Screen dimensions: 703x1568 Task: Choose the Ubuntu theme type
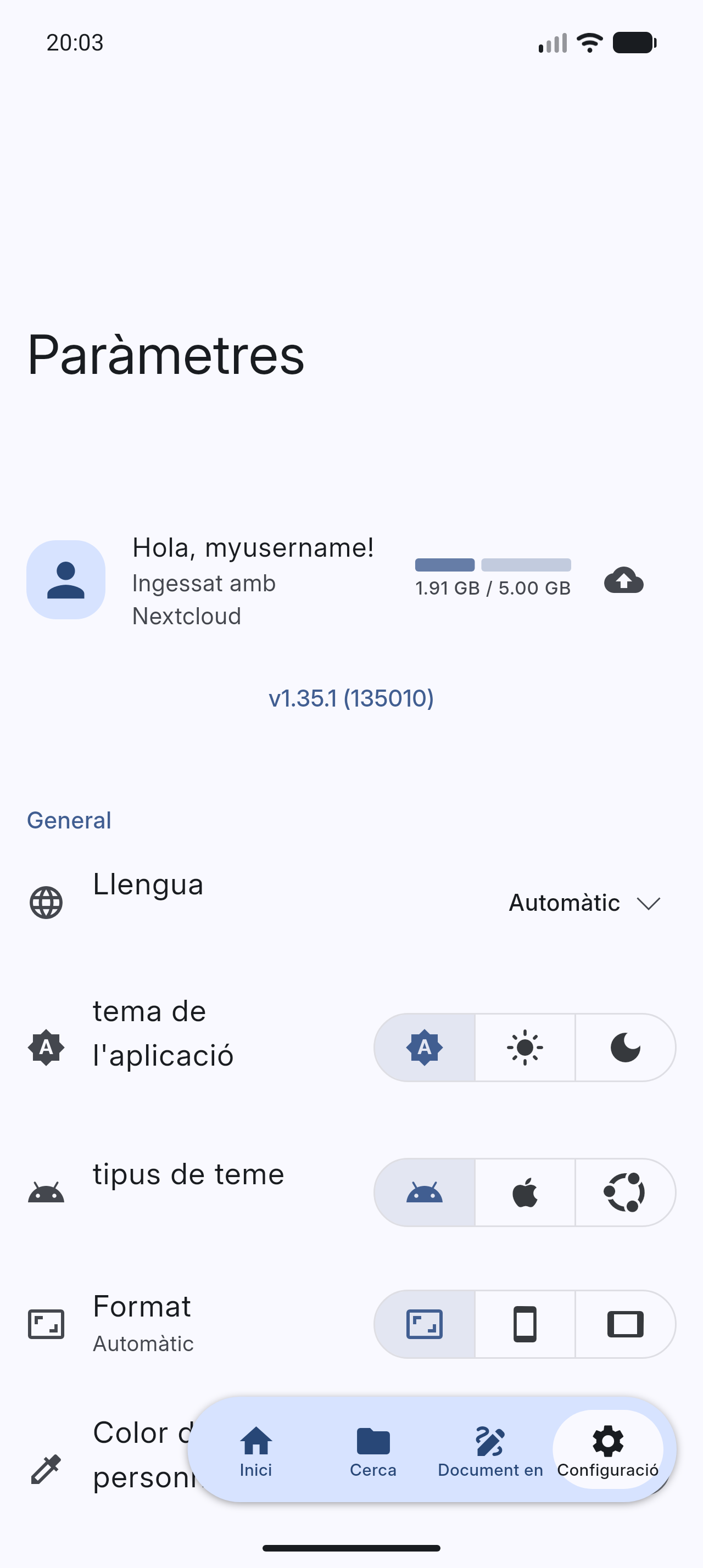(625, 1192)
